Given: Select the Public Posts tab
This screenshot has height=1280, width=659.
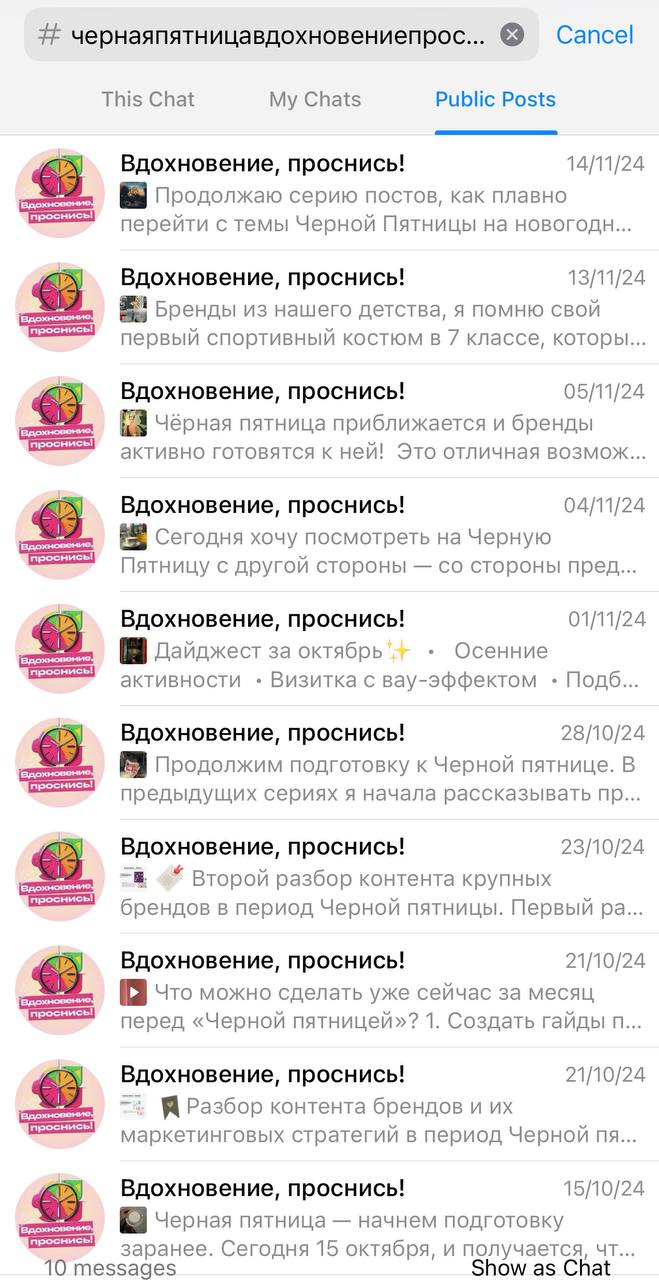Looking at the screenshot, I should coord(495,99).
